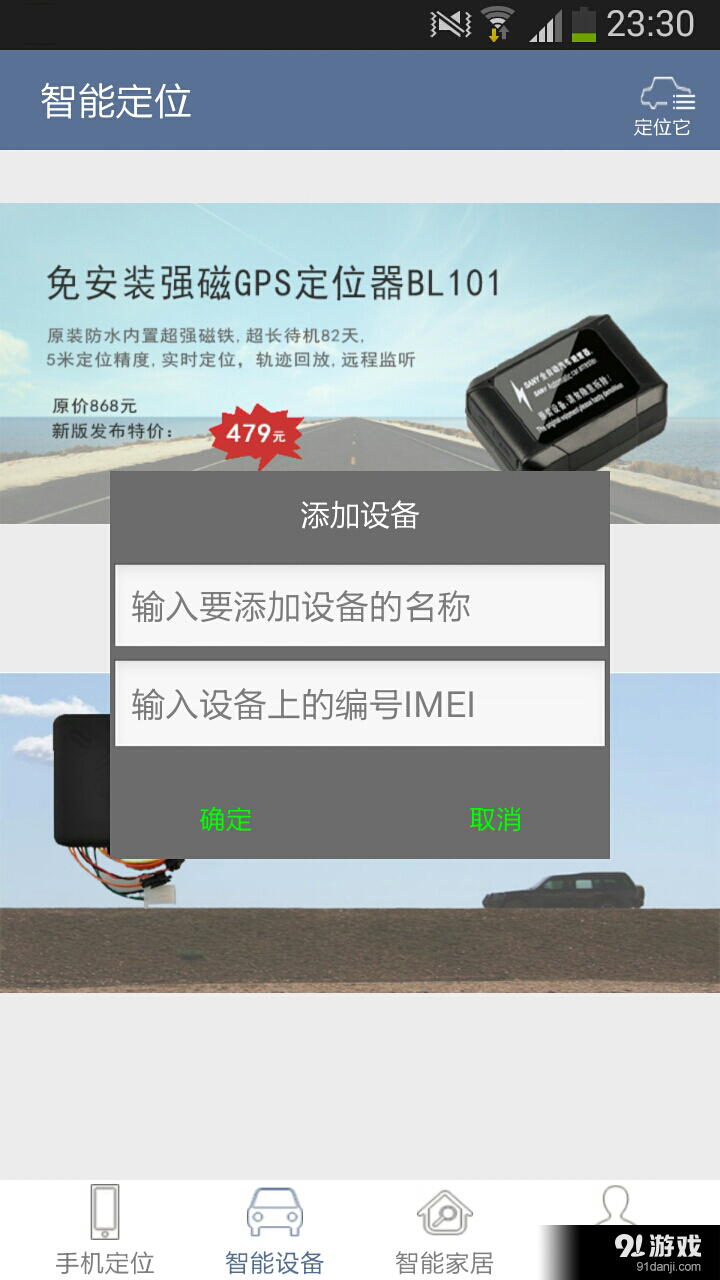Tap the 智能定位 title text
The height and width of the screenshot is (1280, 720).
116,100
